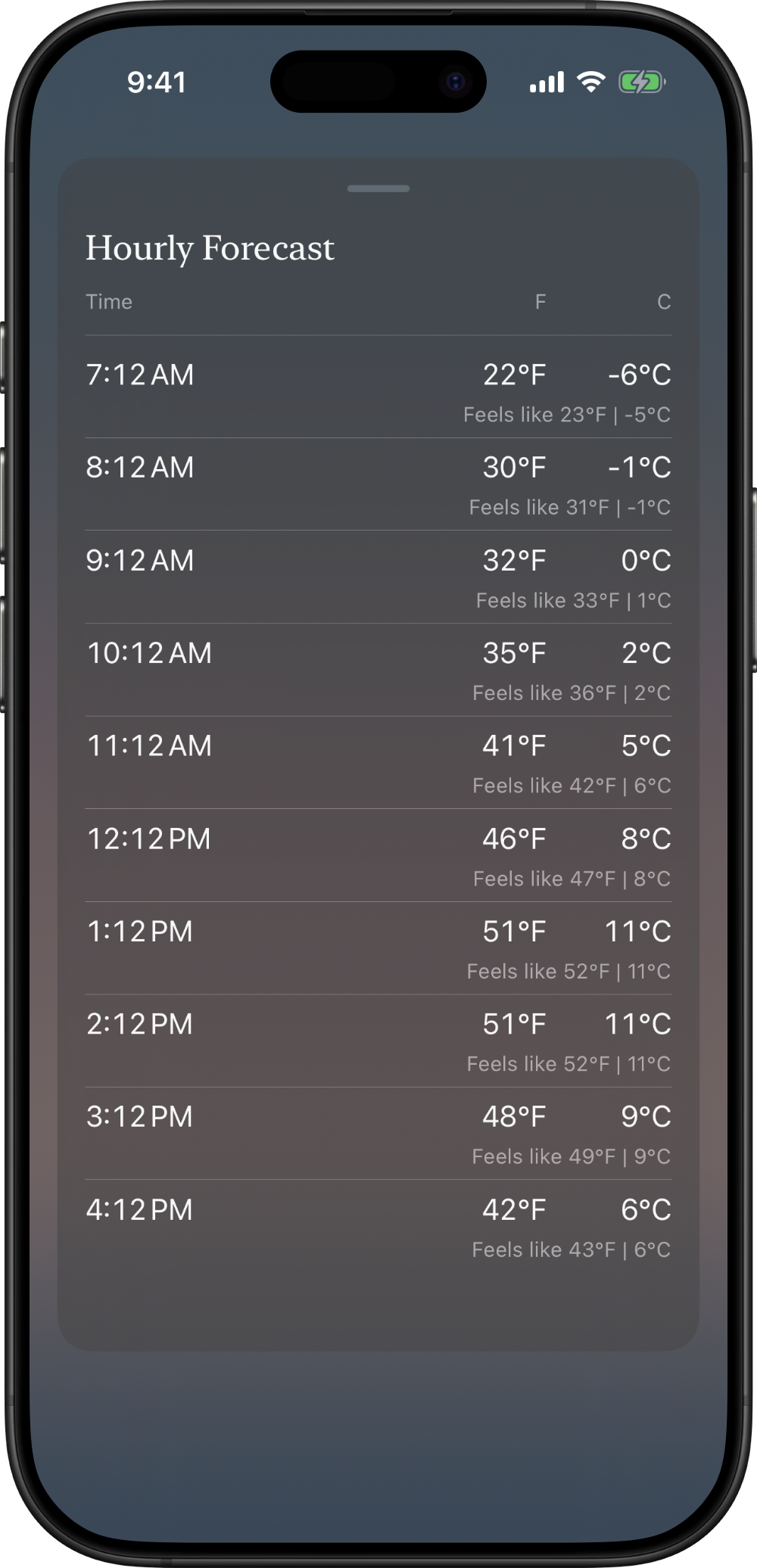The image size is (757, 1568).
Task: Toggle the 4:12 PM forecast row
Action: [378, 1226]
